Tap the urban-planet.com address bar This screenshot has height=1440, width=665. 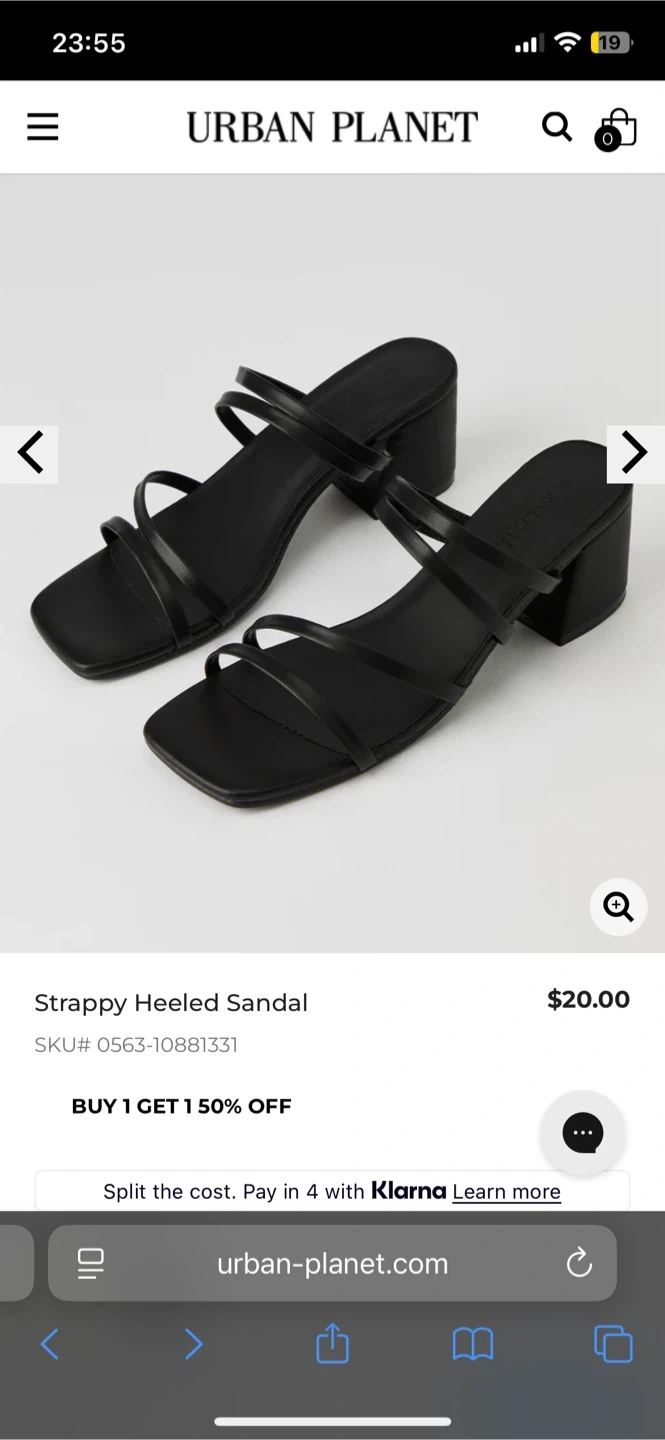coord(332,1263)
